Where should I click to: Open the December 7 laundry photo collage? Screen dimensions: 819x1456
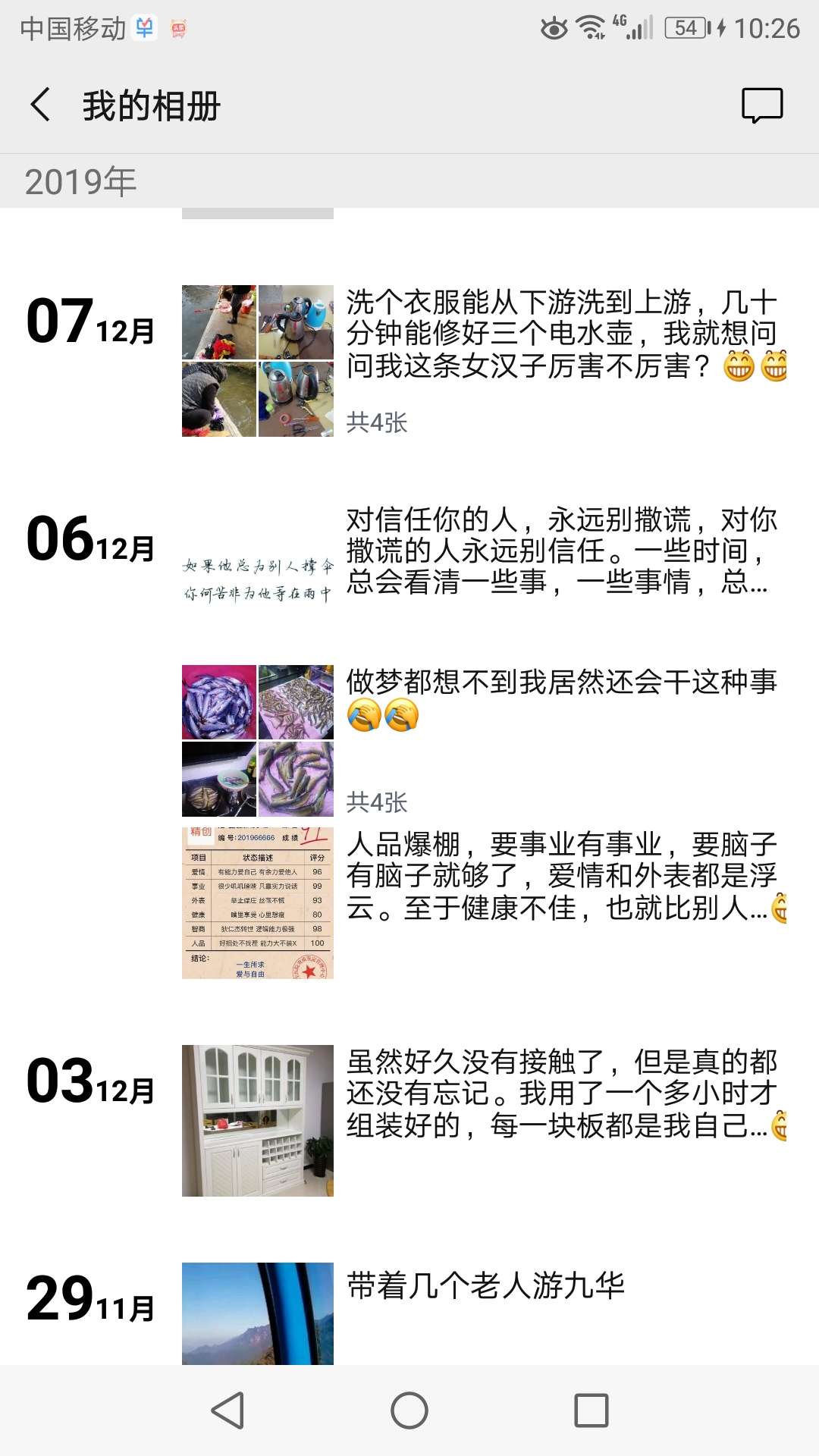click(258, 359)
